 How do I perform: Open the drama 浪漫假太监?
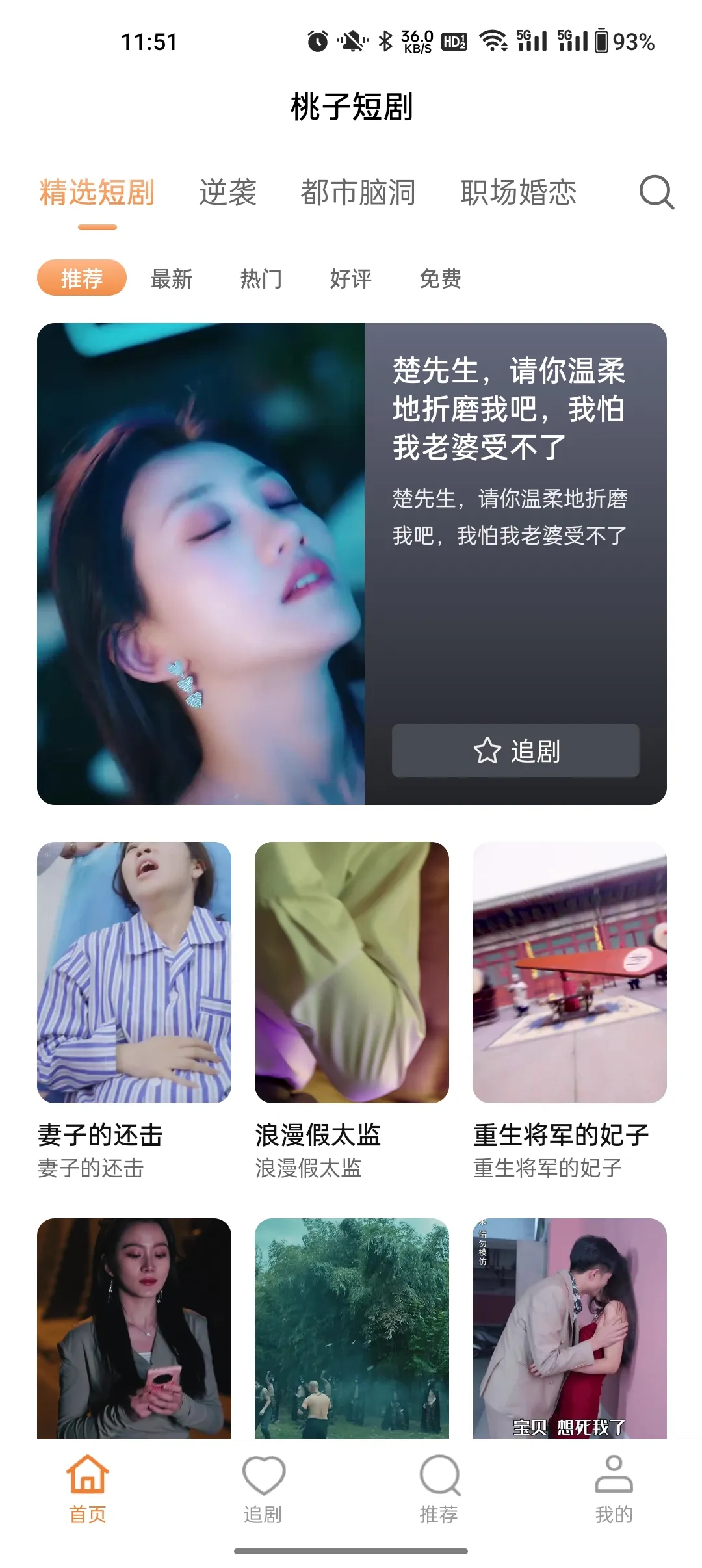[352, 972]
